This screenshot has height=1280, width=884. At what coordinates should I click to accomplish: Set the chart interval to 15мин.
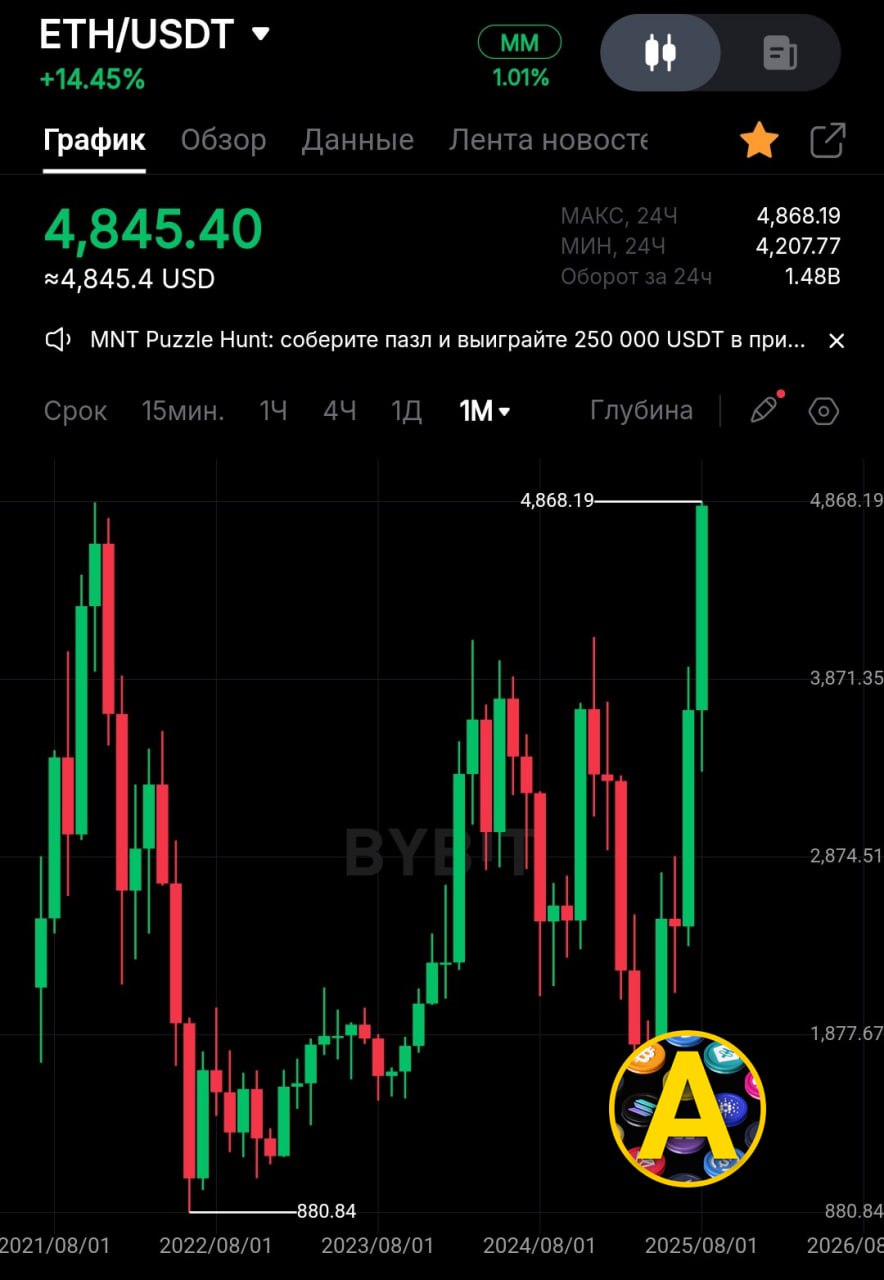click(x=183, y=411)
